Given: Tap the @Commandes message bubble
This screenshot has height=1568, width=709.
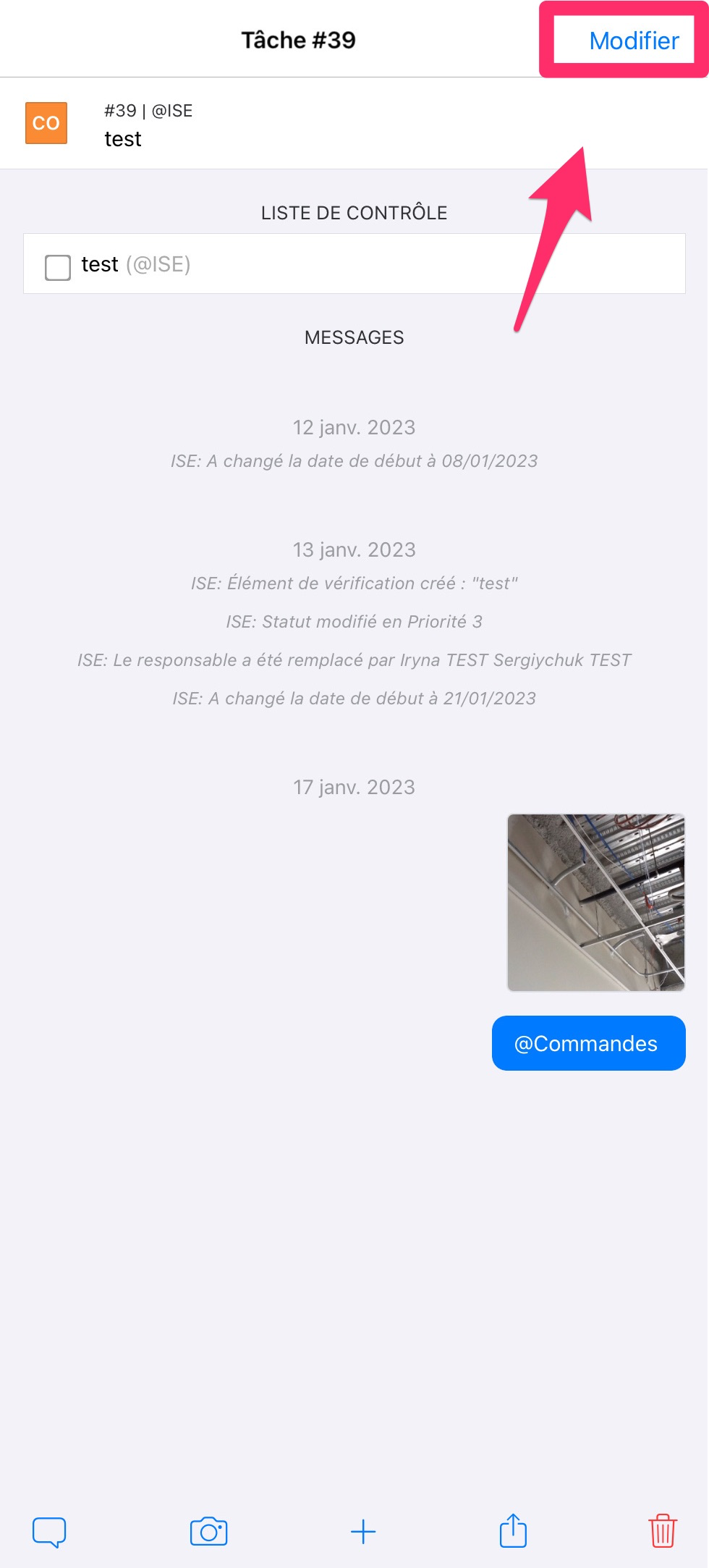Looking at the screenshot, I should coord(588,1043).
